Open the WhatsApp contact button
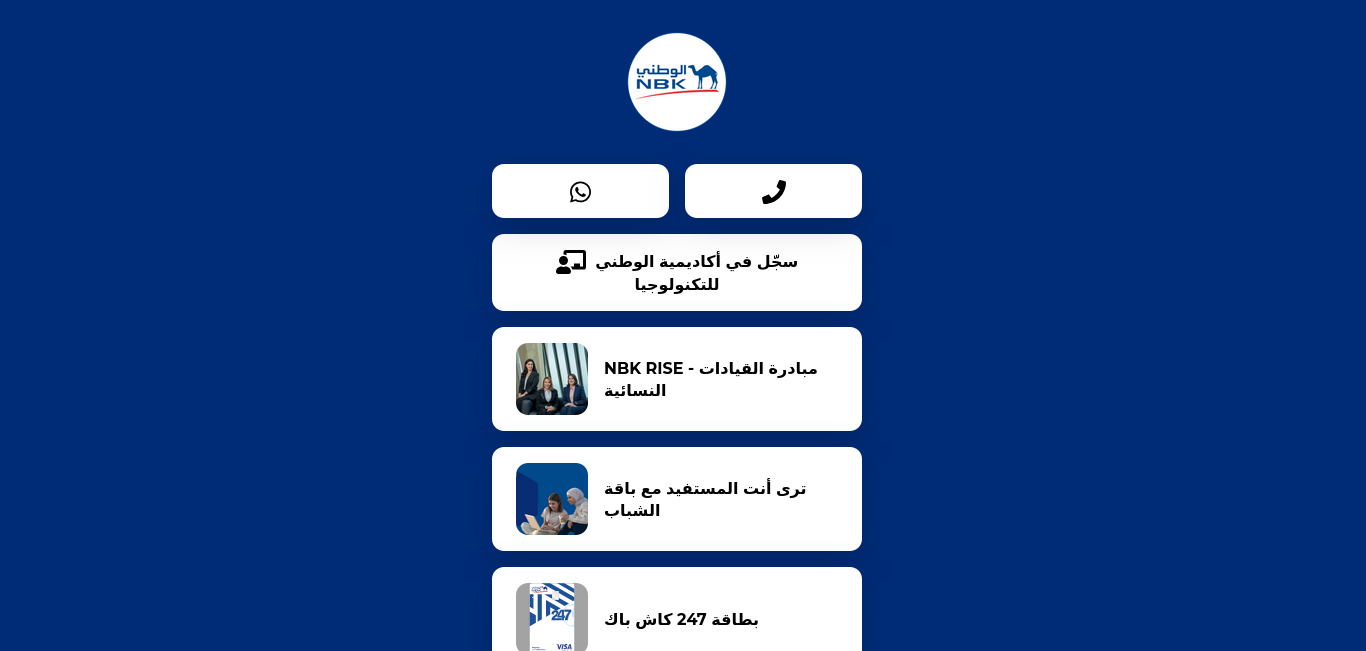Image resolution: width=1366 pixels, height=651 pixels. point(580,191)
